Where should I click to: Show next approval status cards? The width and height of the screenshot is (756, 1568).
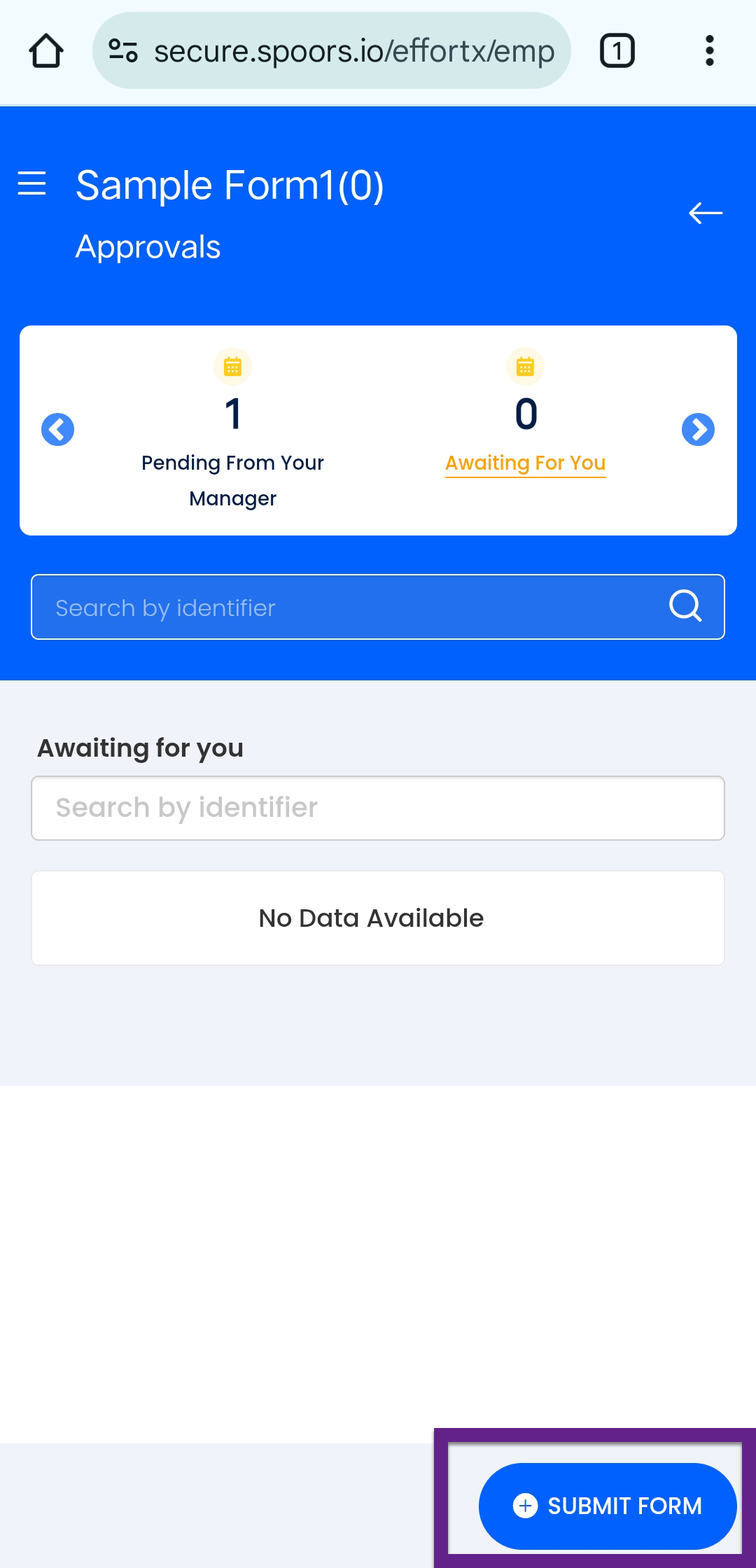click(x=698, y=429)
